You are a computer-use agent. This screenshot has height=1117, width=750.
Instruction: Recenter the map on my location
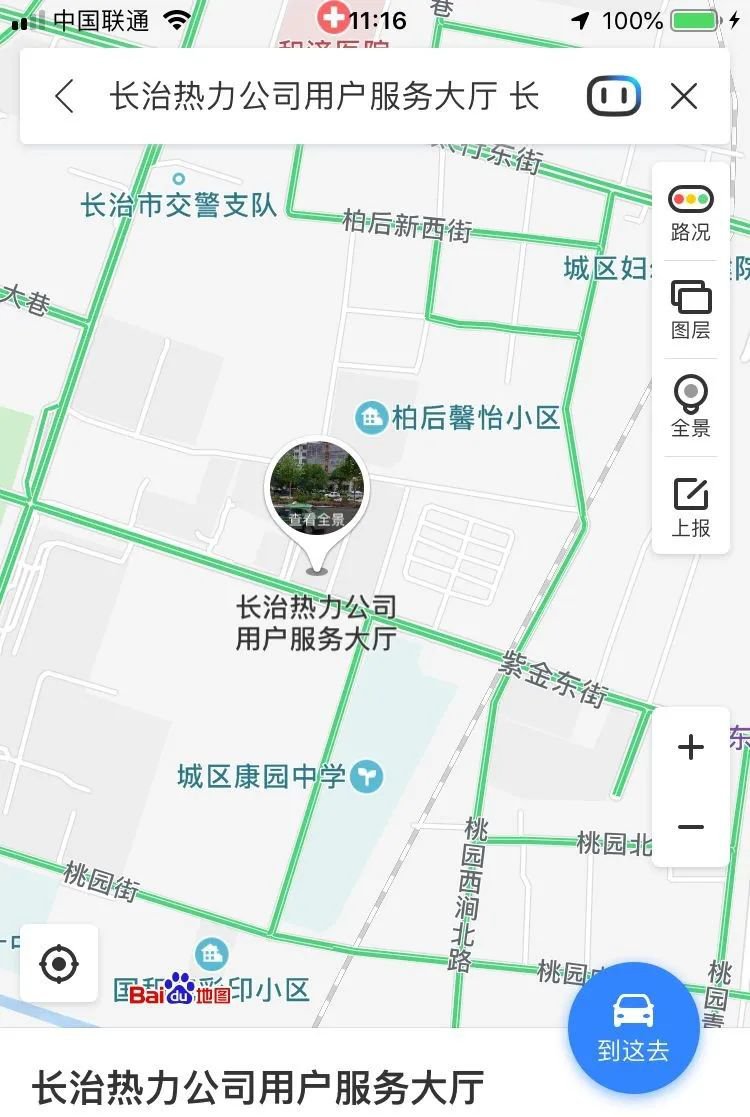pyautogui.click(x=59, y=964)
